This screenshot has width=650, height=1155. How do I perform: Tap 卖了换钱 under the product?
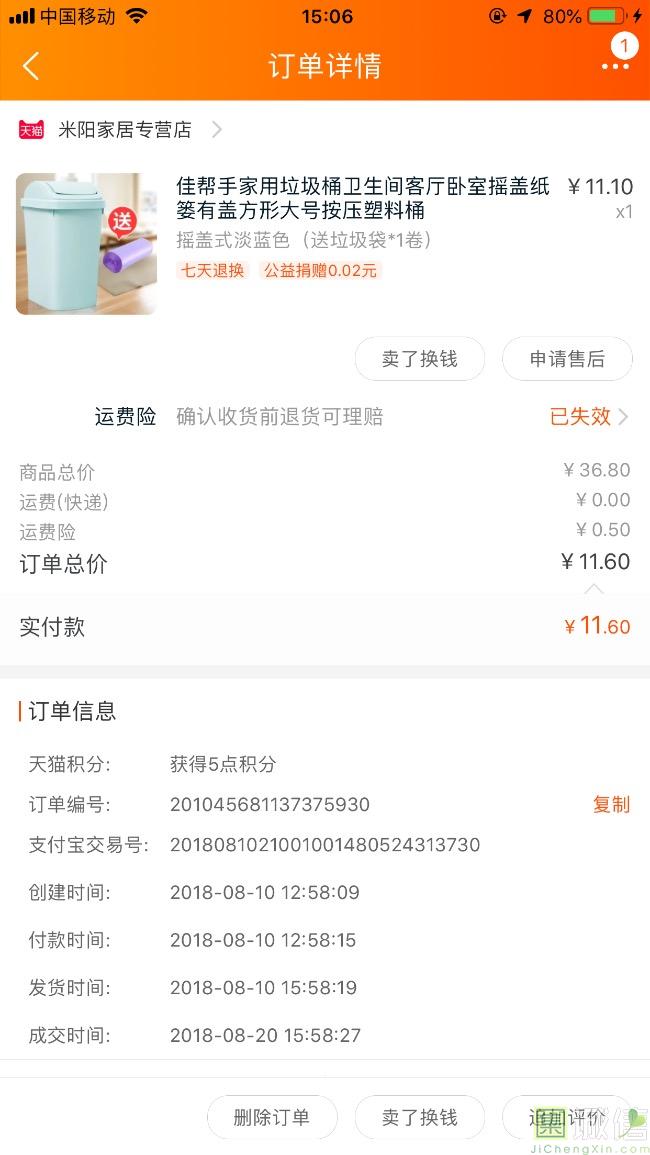coord(419,359)
